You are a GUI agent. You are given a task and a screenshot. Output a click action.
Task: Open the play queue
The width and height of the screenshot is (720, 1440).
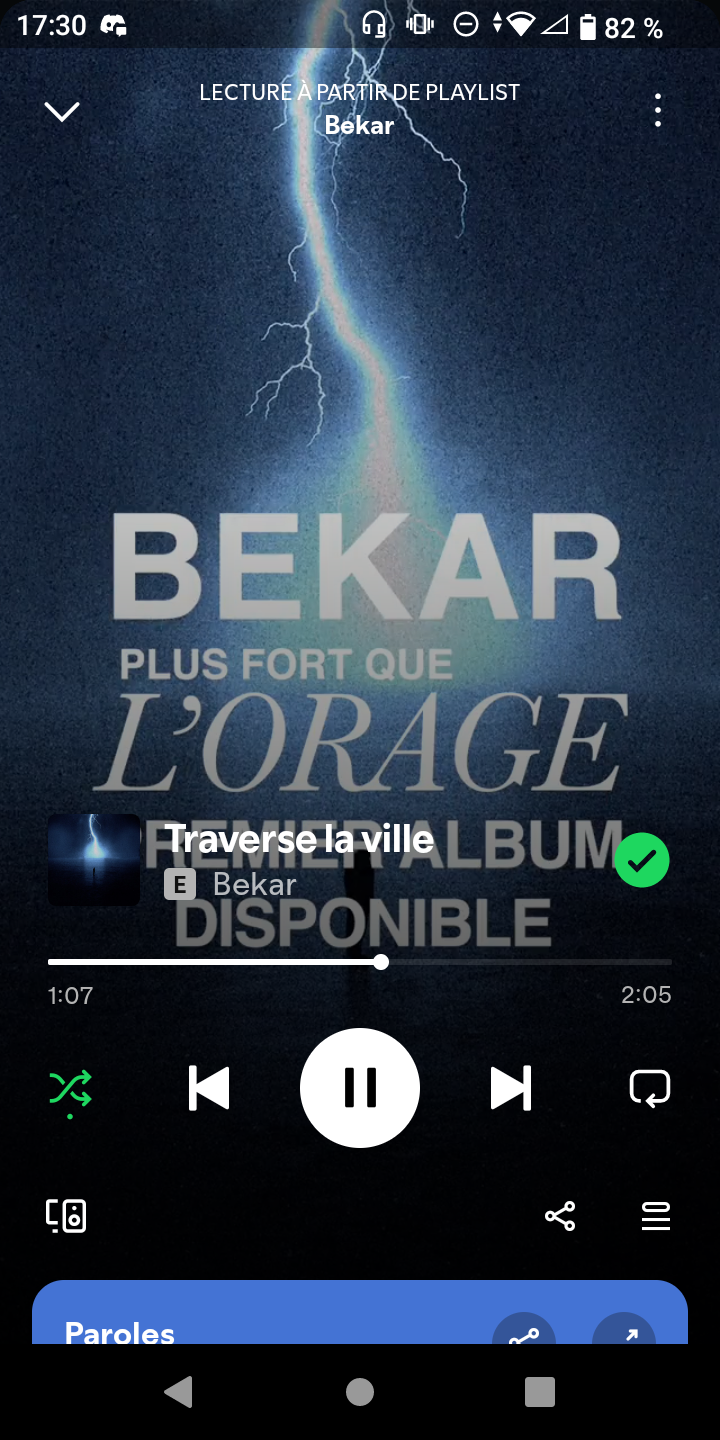[655, 1216]
